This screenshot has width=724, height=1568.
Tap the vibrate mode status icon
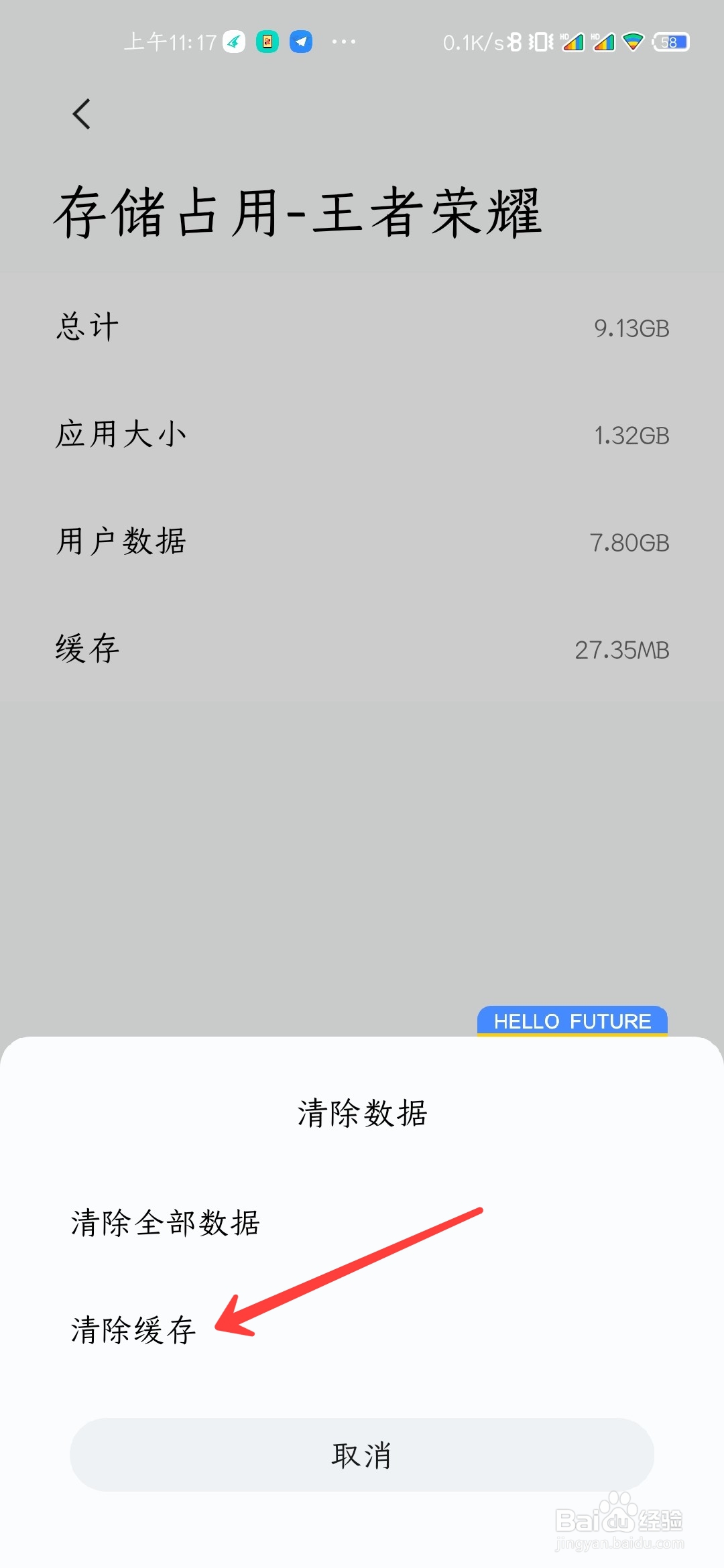point(540,42)
